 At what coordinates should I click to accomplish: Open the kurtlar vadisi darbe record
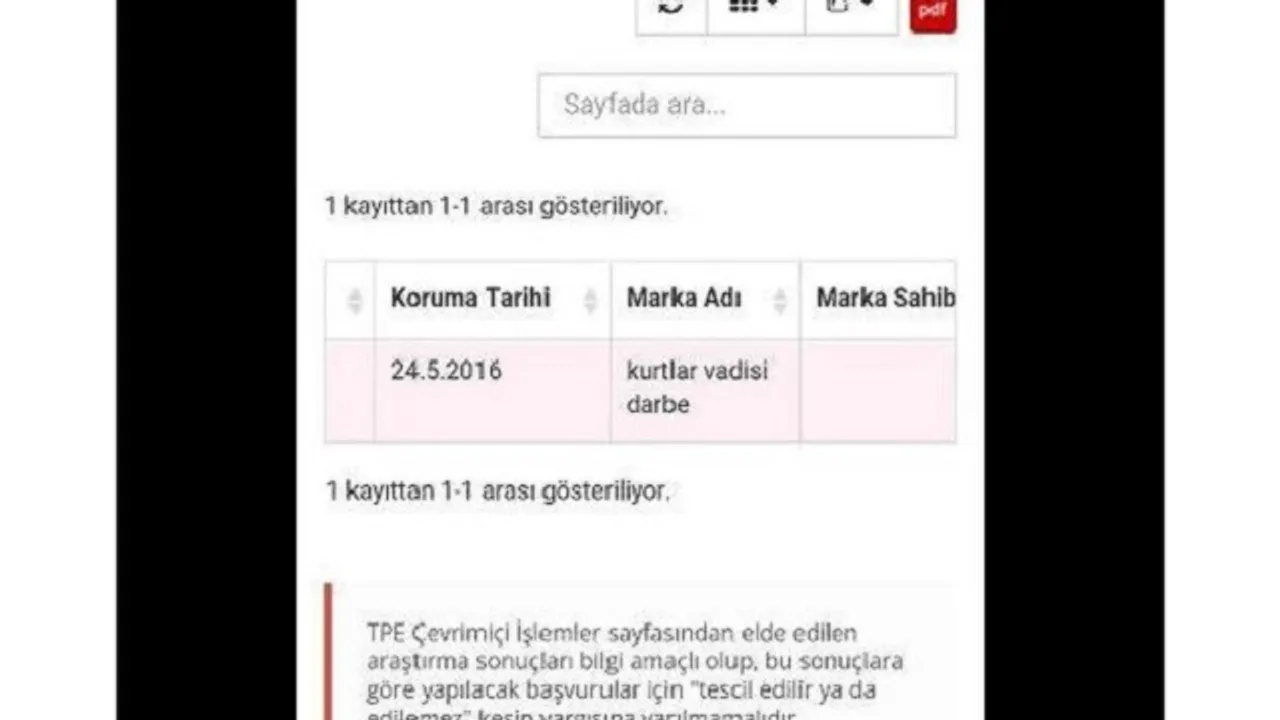[x=697, y=387]
